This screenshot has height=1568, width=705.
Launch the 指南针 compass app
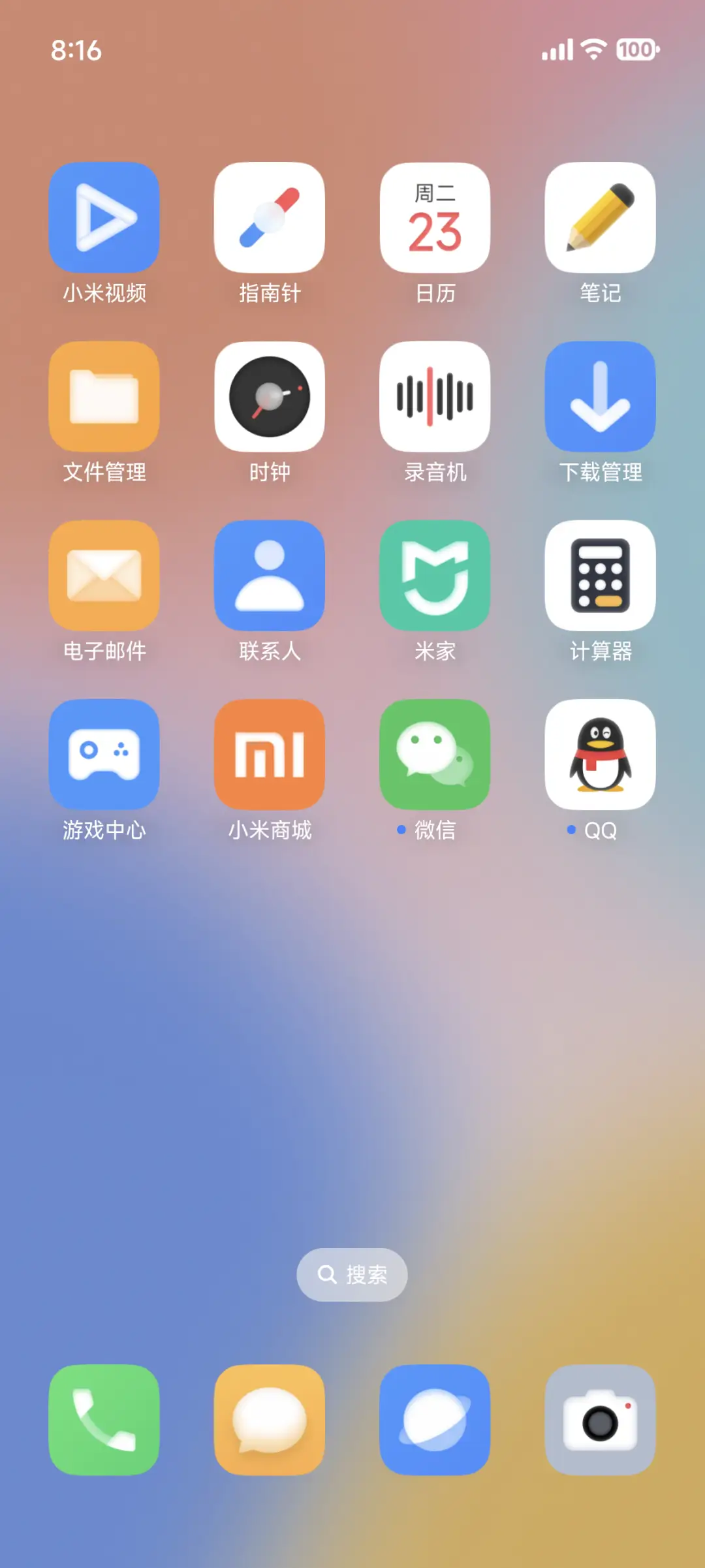[270, 217]
